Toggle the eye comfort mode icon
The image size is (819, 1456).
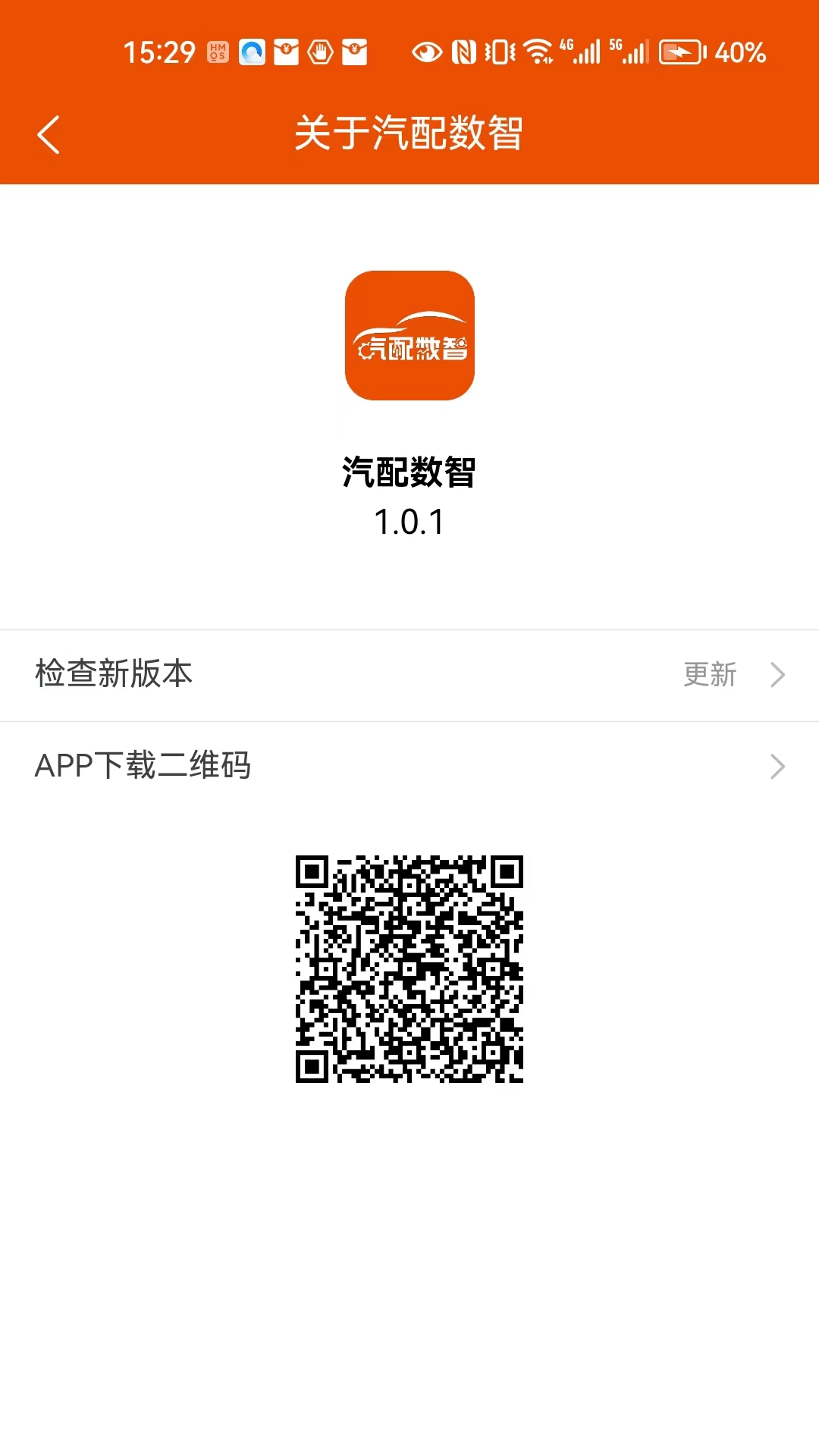click(x=428, y=52)
